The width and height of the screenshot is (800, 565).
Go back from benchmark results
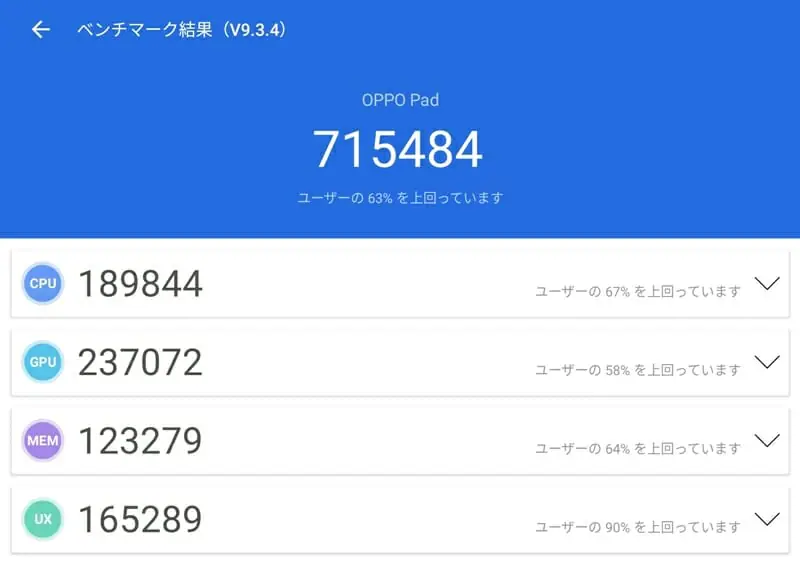40,30
